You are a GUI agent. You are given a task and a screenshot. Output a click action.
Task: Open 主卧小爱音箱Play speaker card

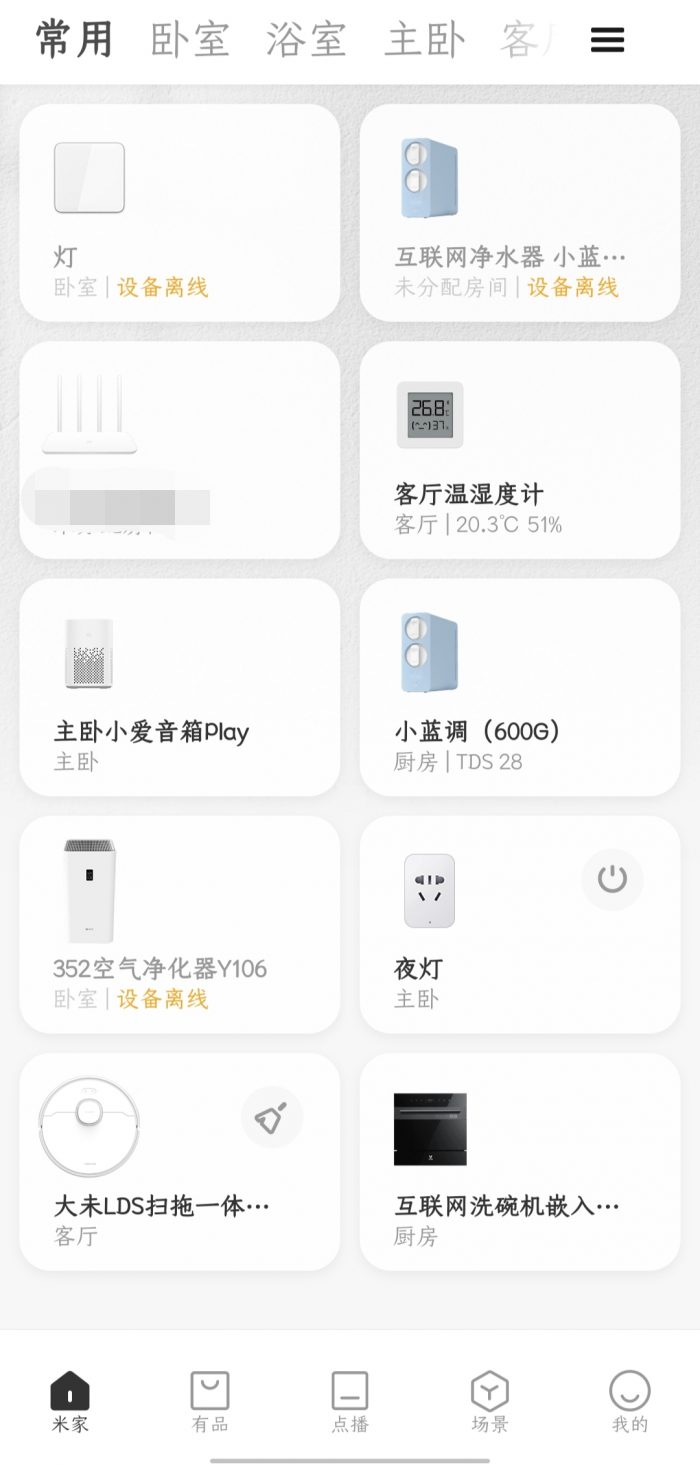tap(180, 687)
